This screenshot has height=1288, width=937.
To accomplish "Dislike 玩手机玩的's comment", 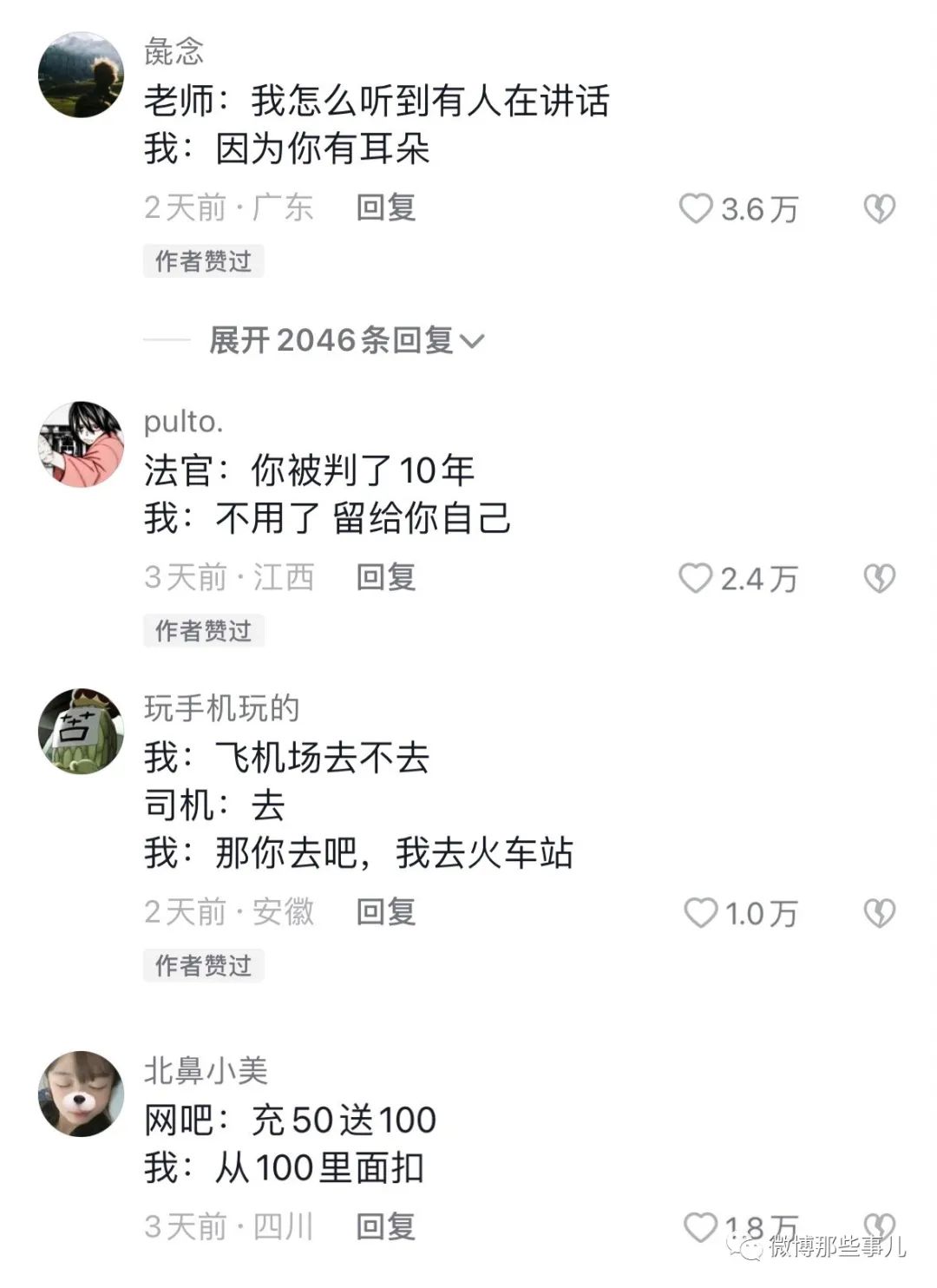I will pos(879,913).
